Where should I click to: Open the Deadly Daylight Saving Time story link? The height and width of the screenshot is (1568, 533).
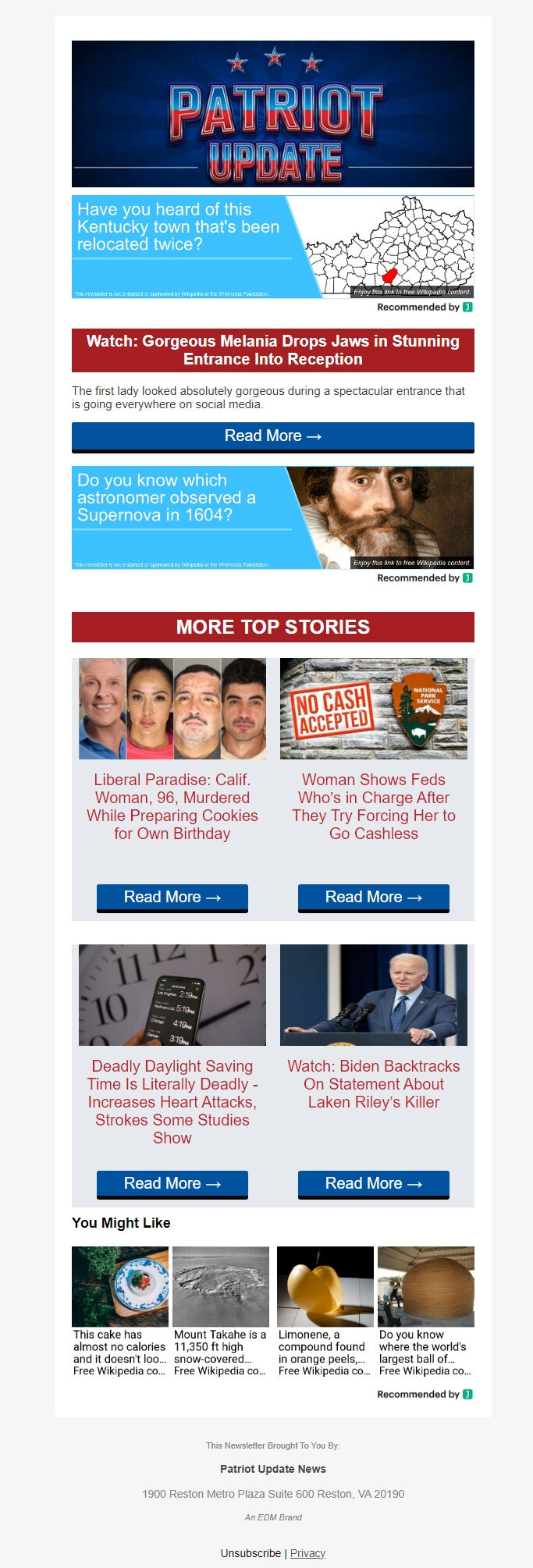pyautogui.click(x=172, y=1101)
